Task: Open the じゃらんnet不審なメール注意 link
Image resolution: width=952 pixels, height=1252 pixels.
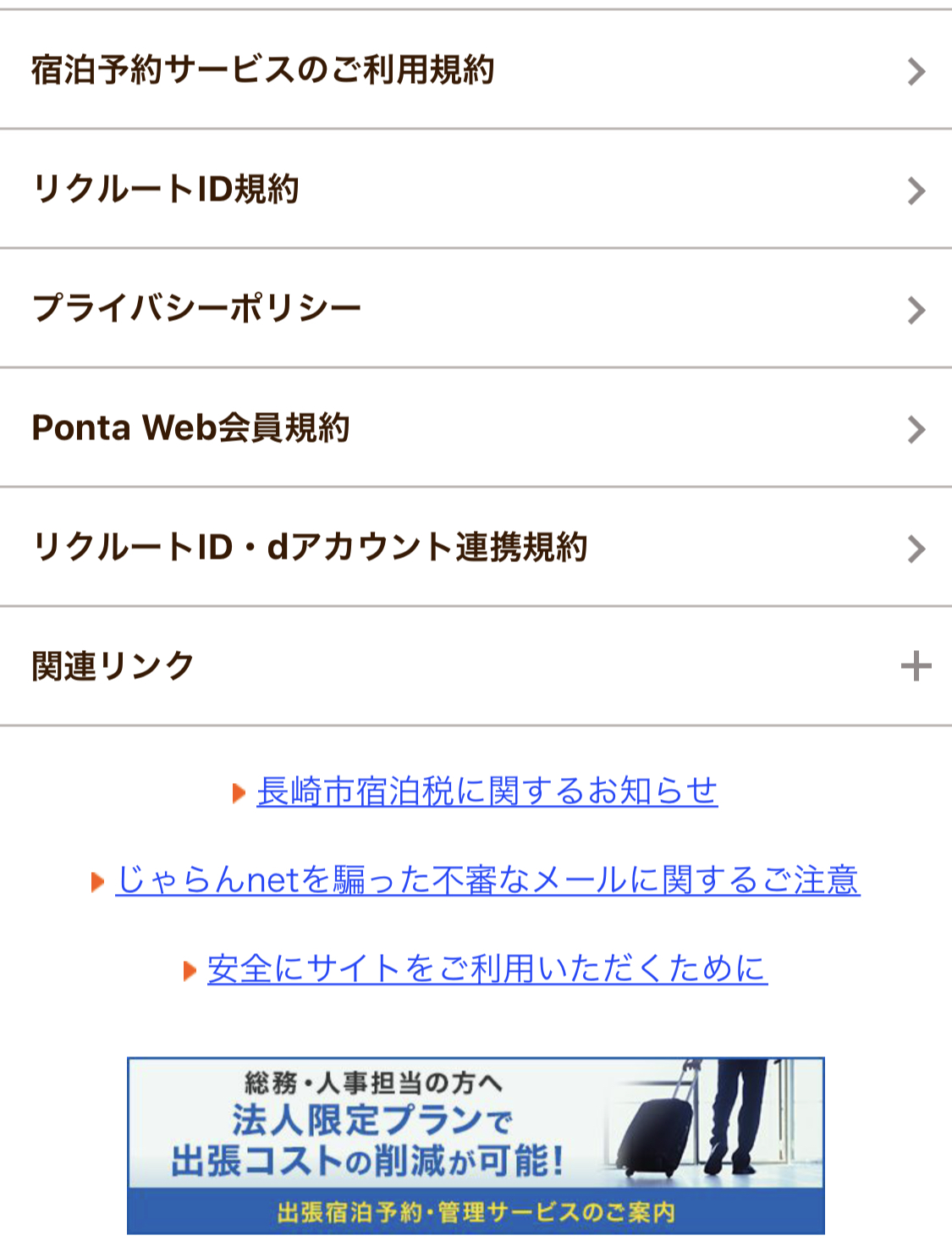Action: [487, 880]
